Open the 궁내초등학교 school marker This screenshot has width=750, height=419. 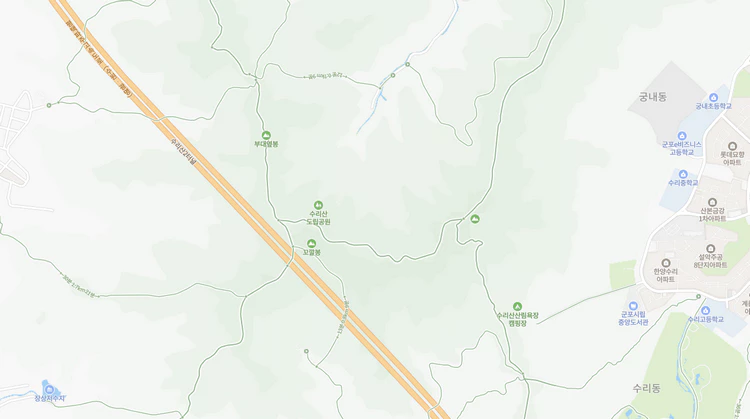click(x=713, y=97)
